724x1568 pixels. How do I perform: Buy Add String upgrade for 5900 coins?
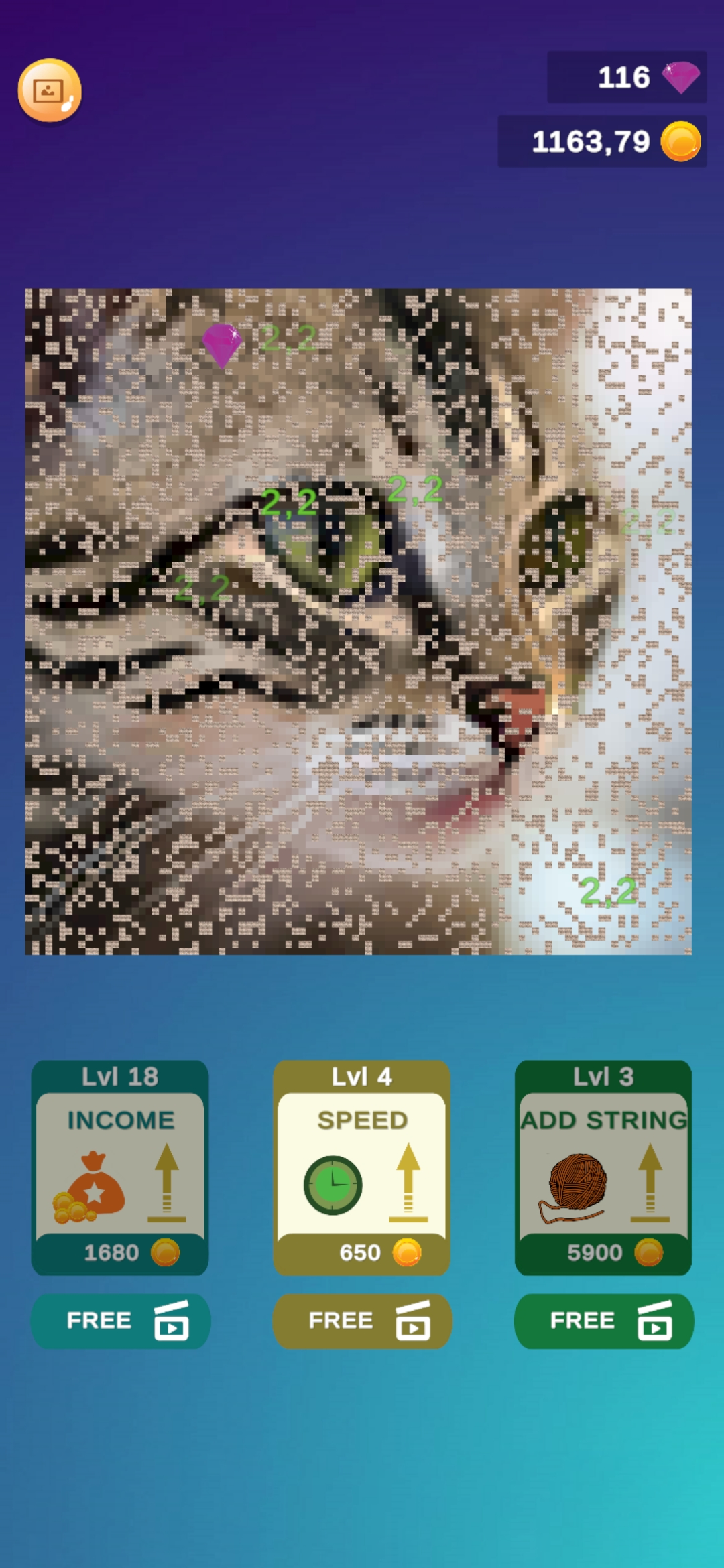[x=603, y=1167]
